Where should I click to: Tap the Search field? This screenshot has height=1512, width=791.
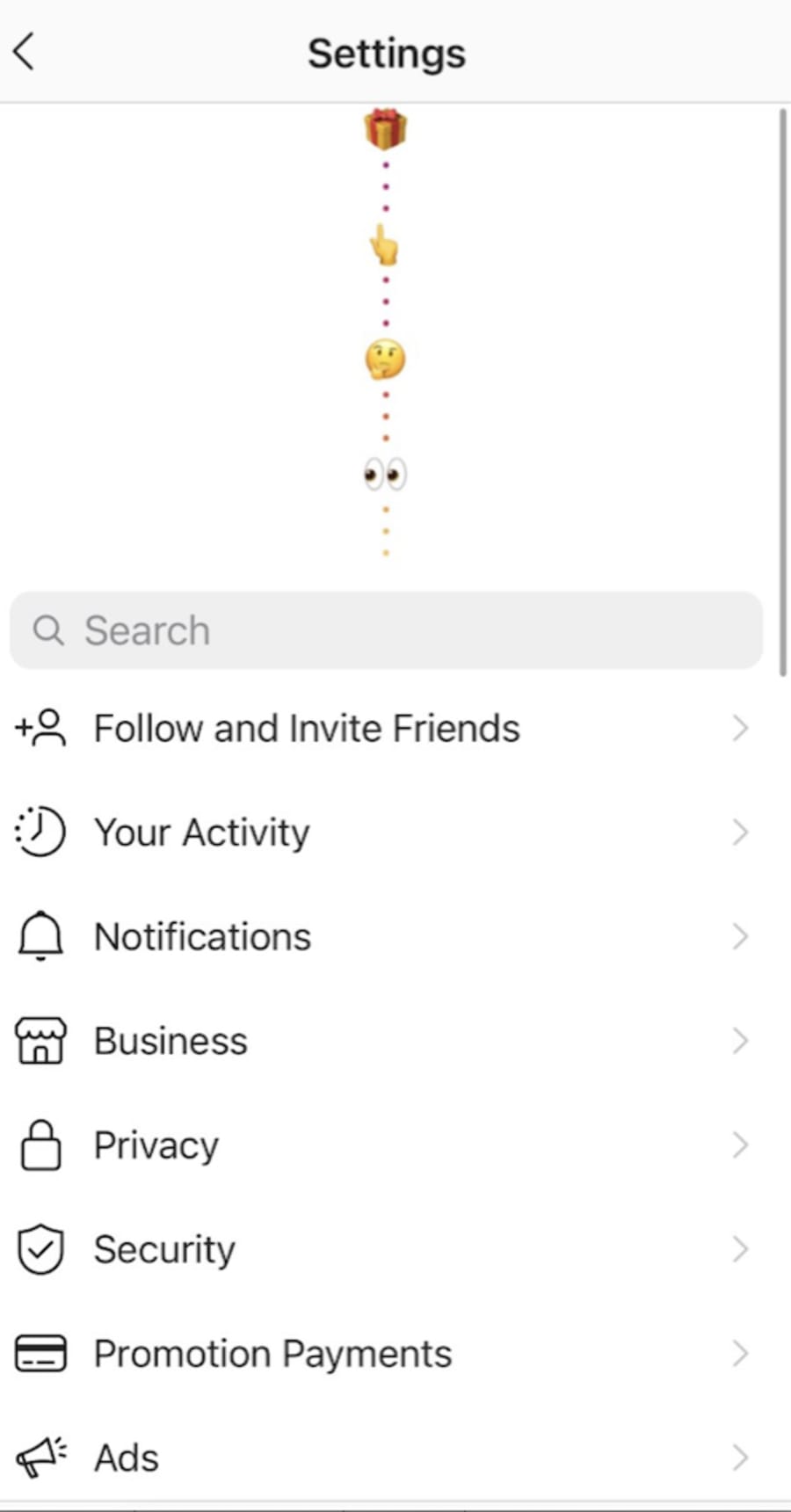point(386,630)
